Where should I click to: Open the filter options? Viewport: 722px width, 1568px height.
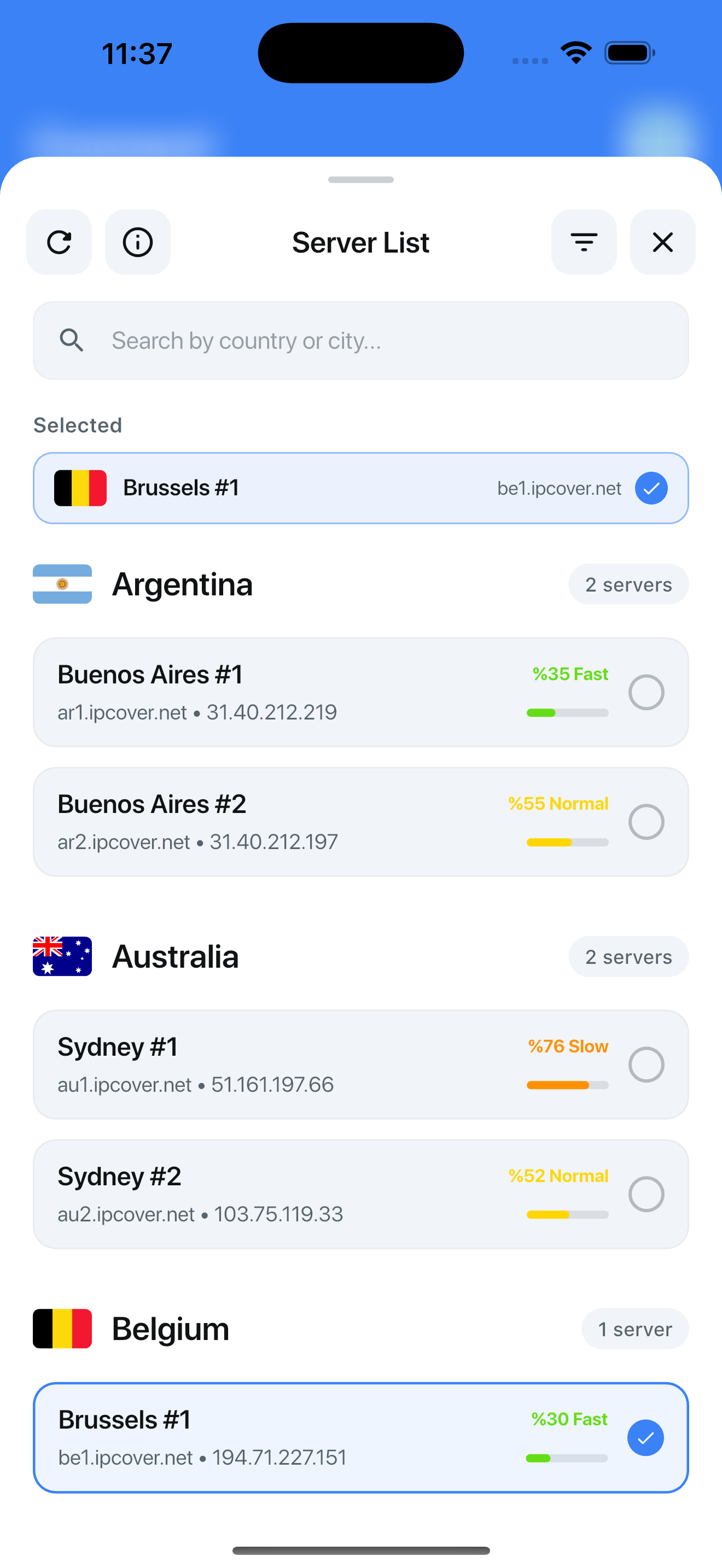tap(583, 242)
